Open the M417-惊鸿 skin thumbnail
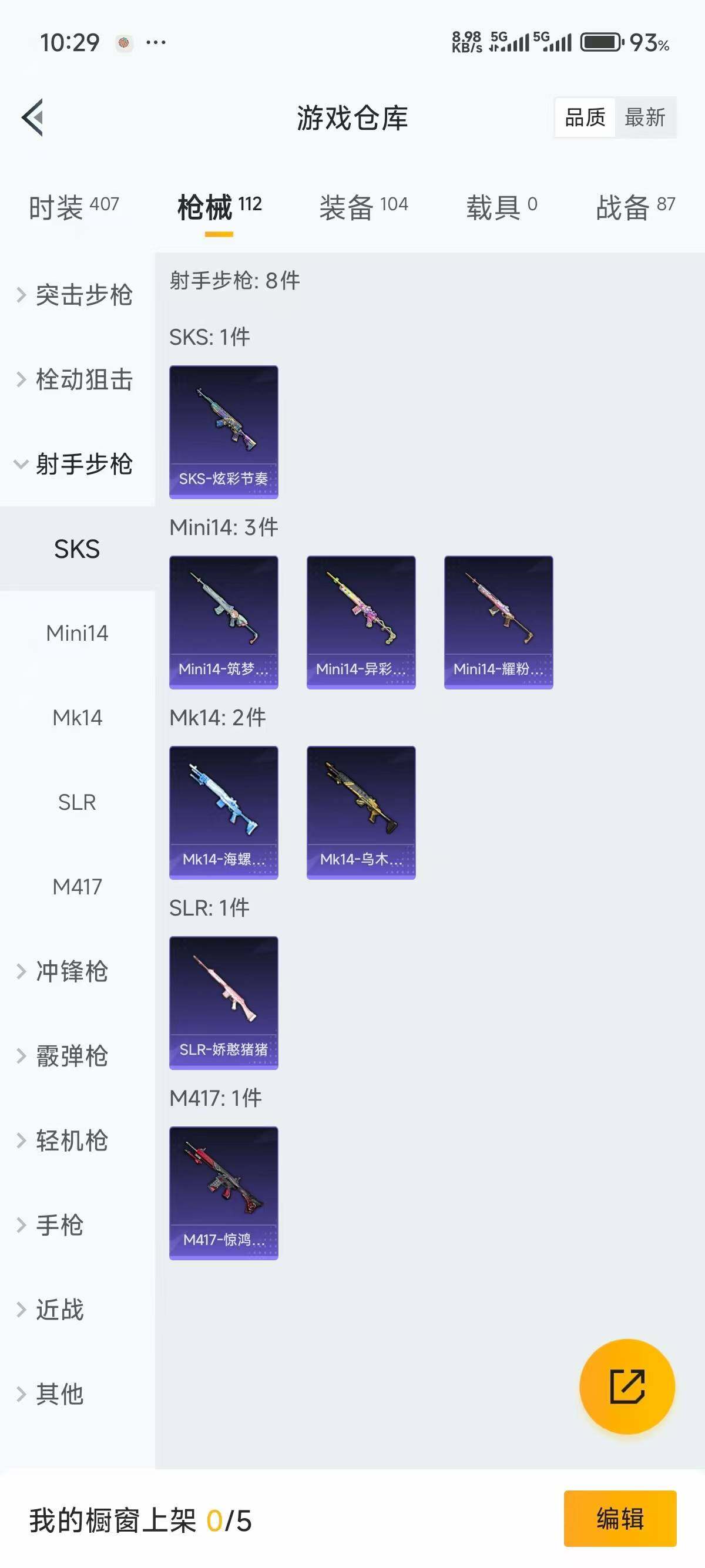 (223, 1193)
